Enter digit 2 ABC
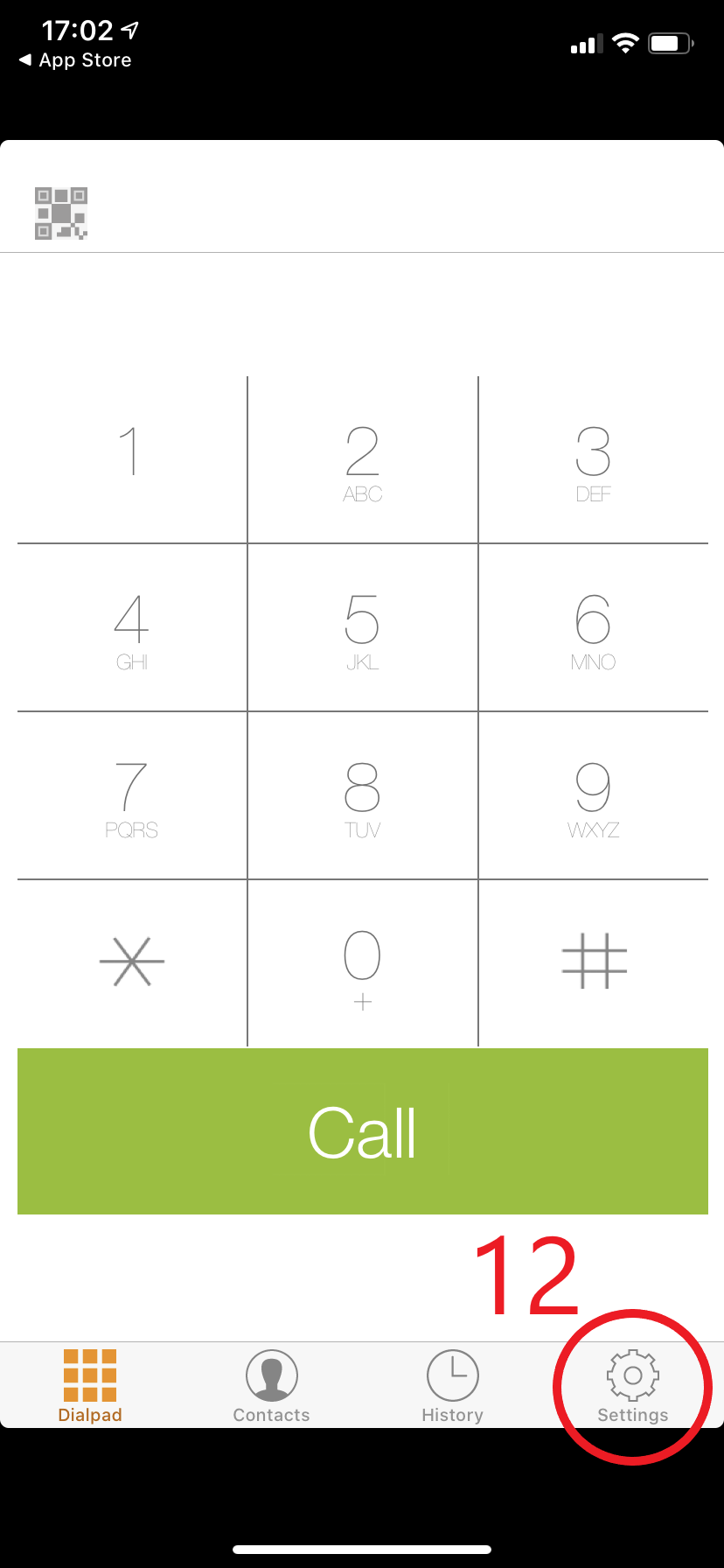724x1568 pixels. tap(363, 458)
